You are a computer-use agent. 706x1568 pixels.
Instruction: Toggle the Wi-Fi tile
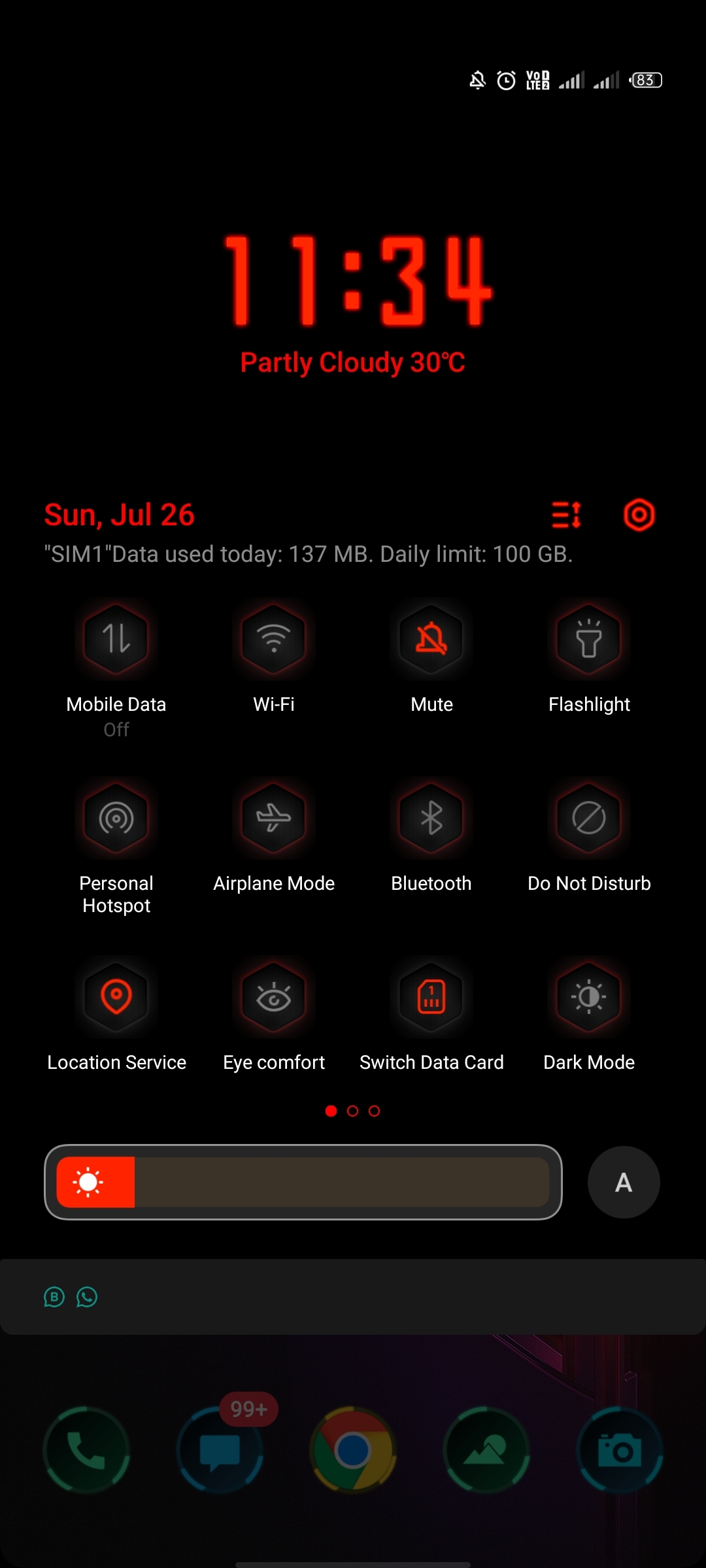(274, 638)
